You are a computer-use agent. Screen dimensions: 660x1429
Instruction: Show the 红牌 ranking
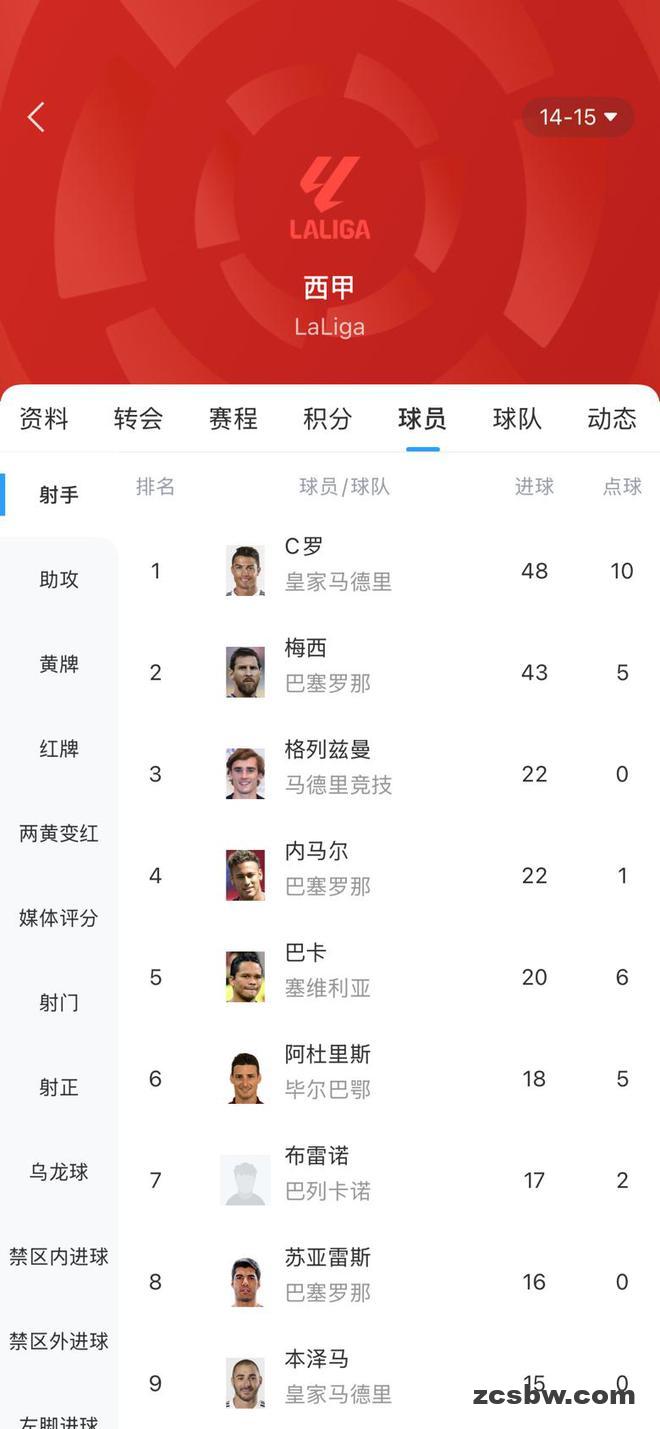coord(59,749)
